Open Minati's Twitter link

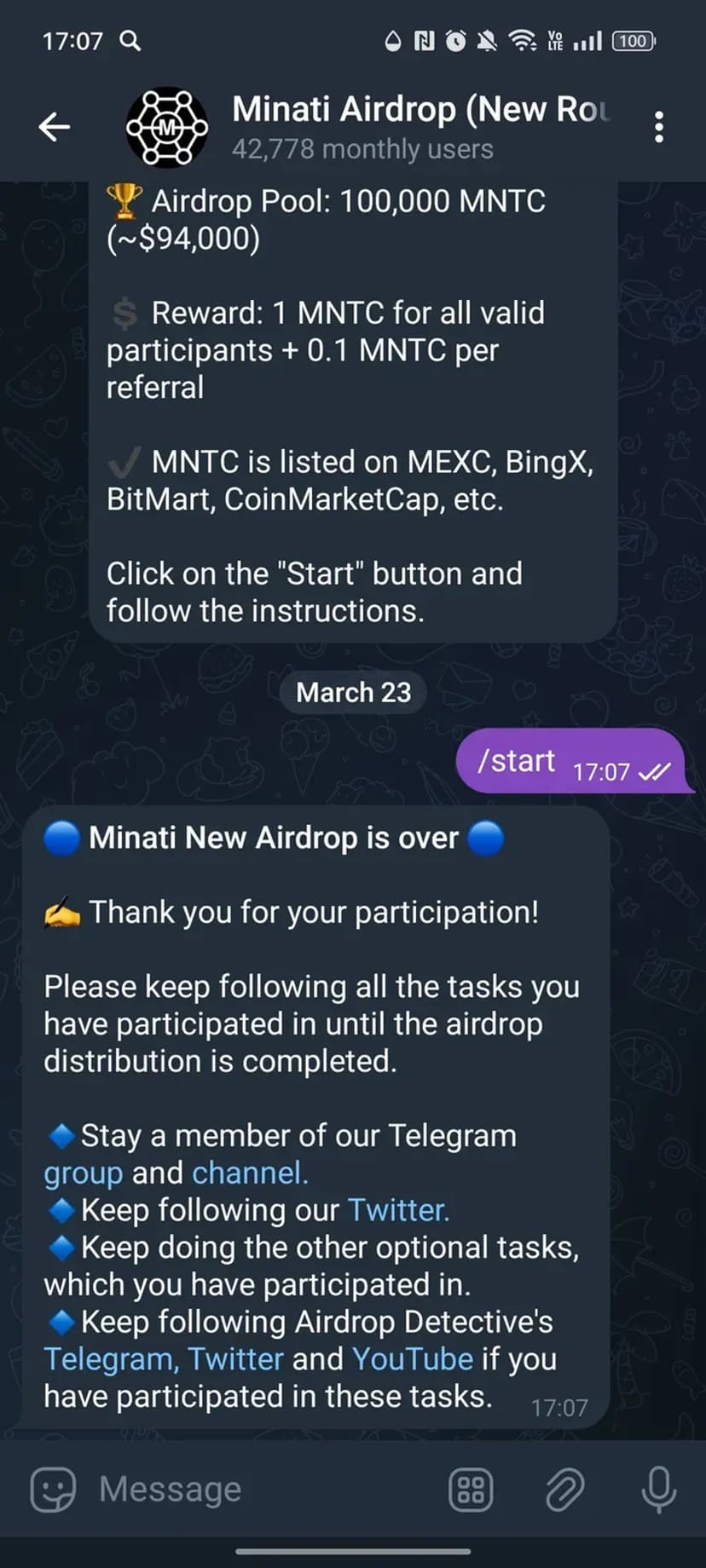pyautogui.click(x=397, y=1210)
